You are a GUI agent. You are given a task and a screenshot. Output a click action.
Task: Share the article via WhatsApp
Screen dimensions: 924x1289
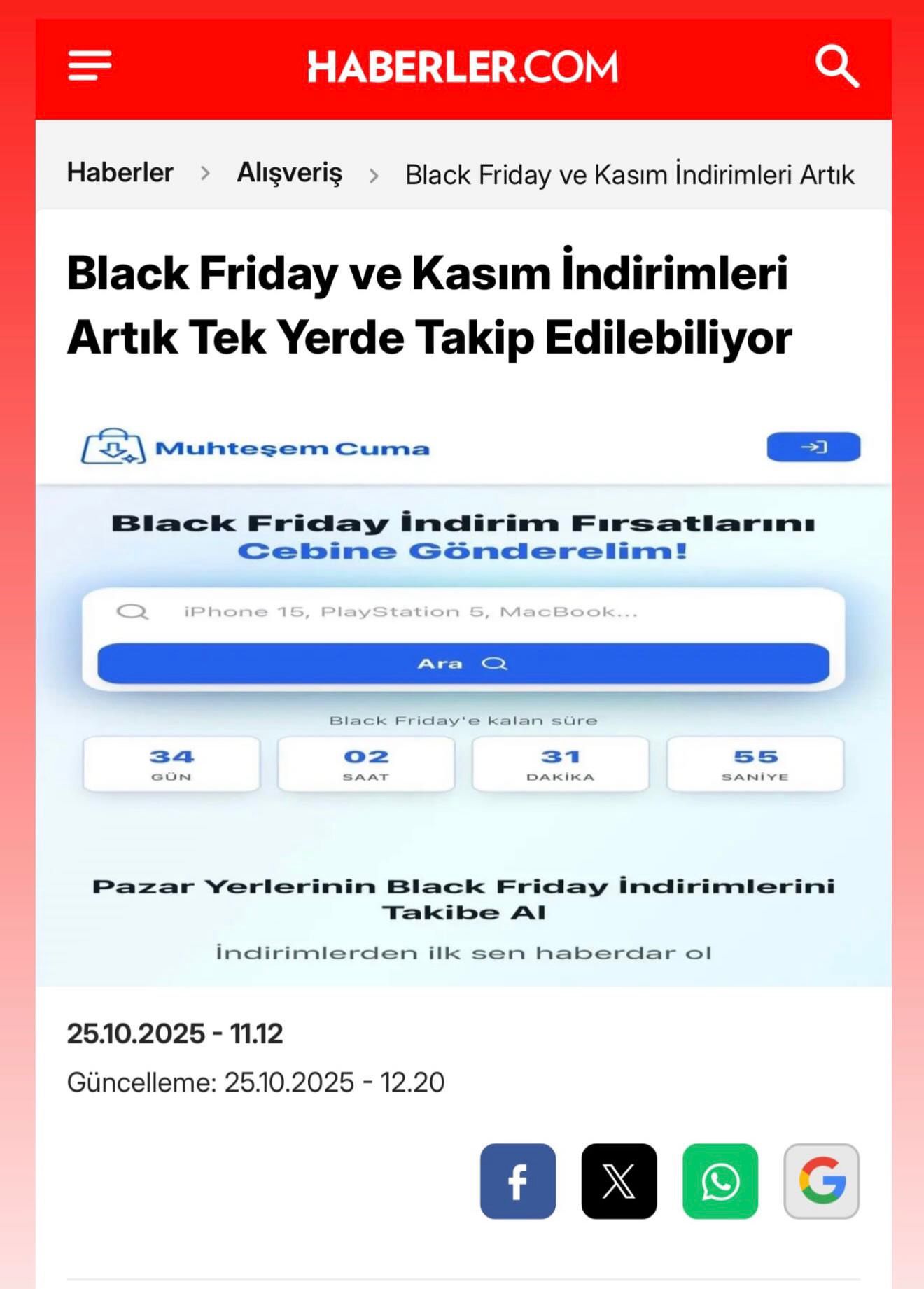click(x=720, y=1181)
